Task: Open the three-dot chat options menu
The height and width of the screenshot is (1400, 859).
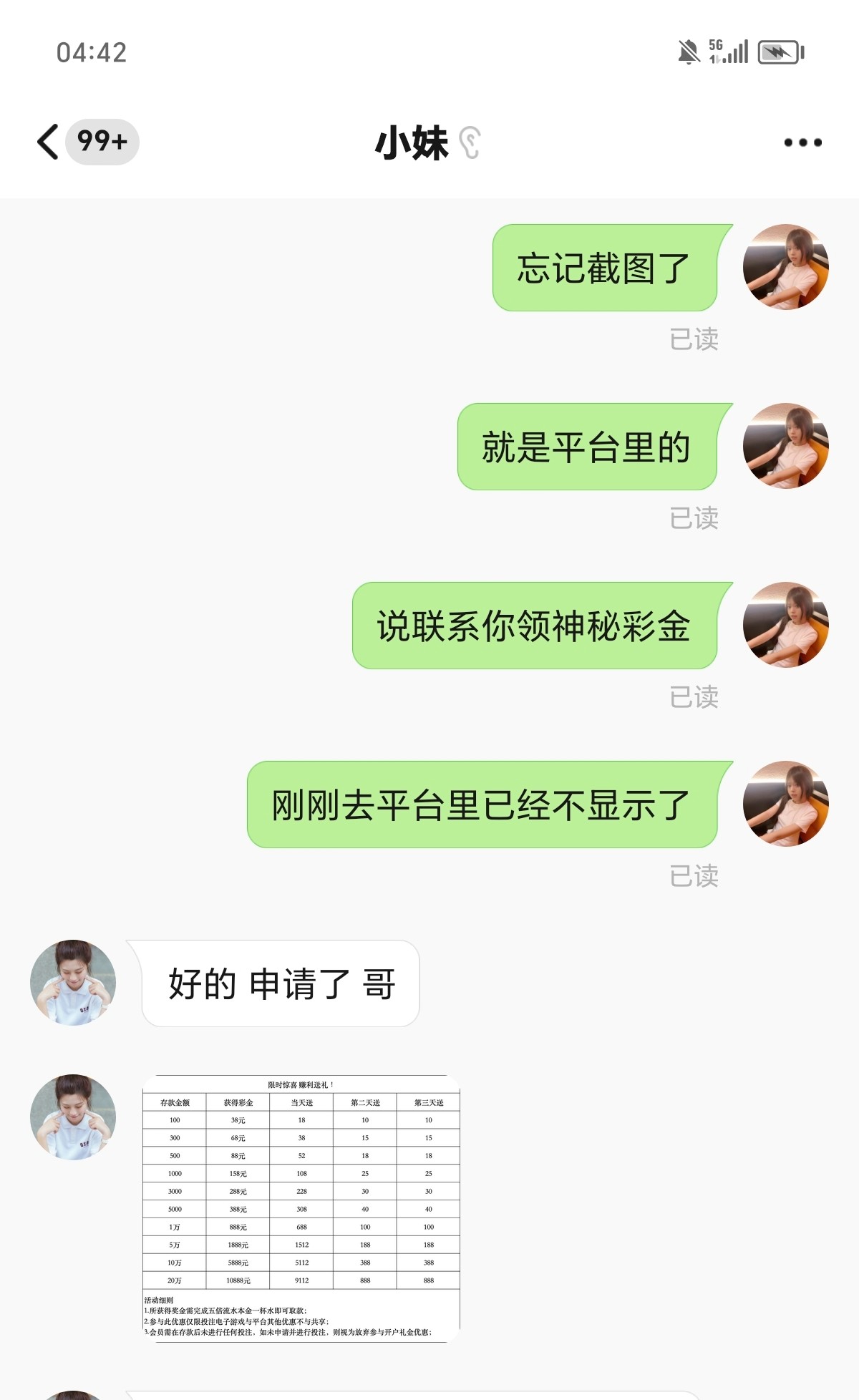Action: point(802,142)
